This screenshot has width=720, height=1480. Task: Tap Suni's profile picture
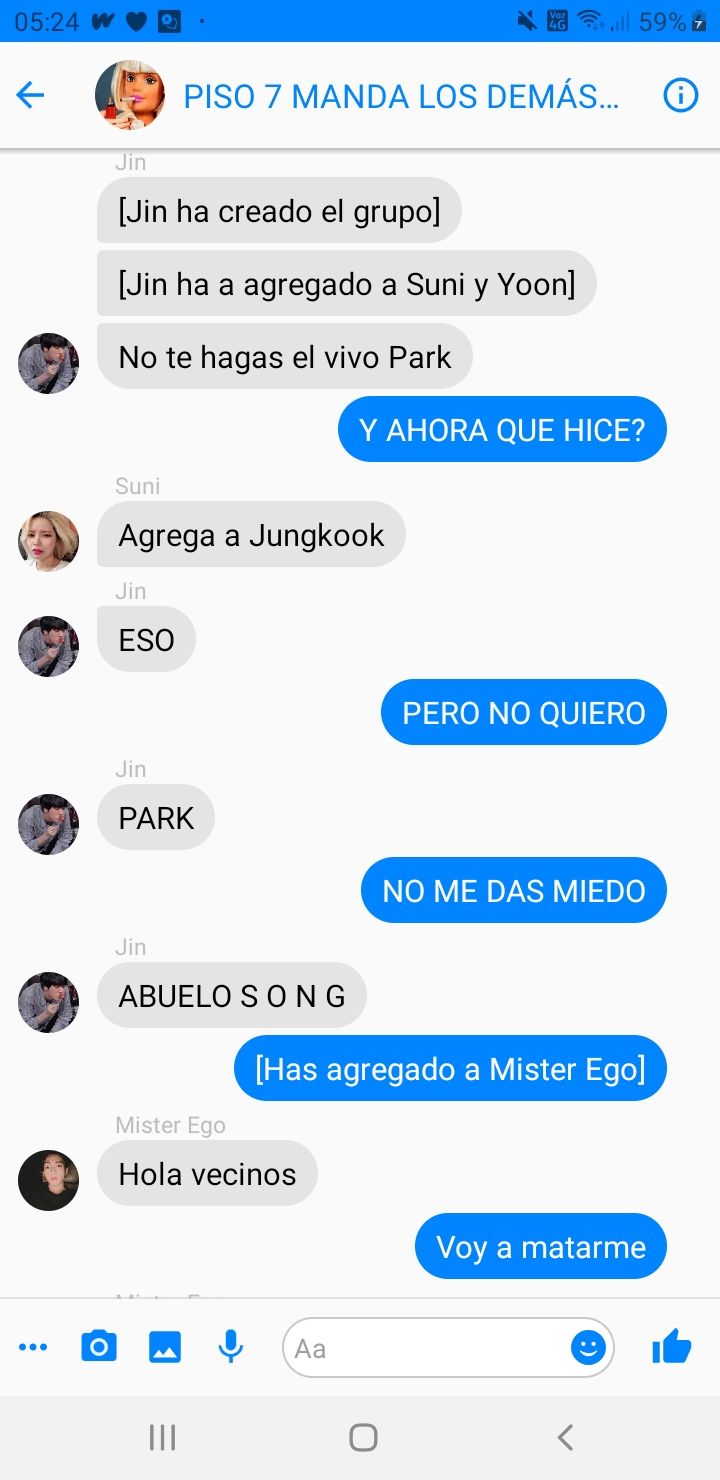(48, 541)
